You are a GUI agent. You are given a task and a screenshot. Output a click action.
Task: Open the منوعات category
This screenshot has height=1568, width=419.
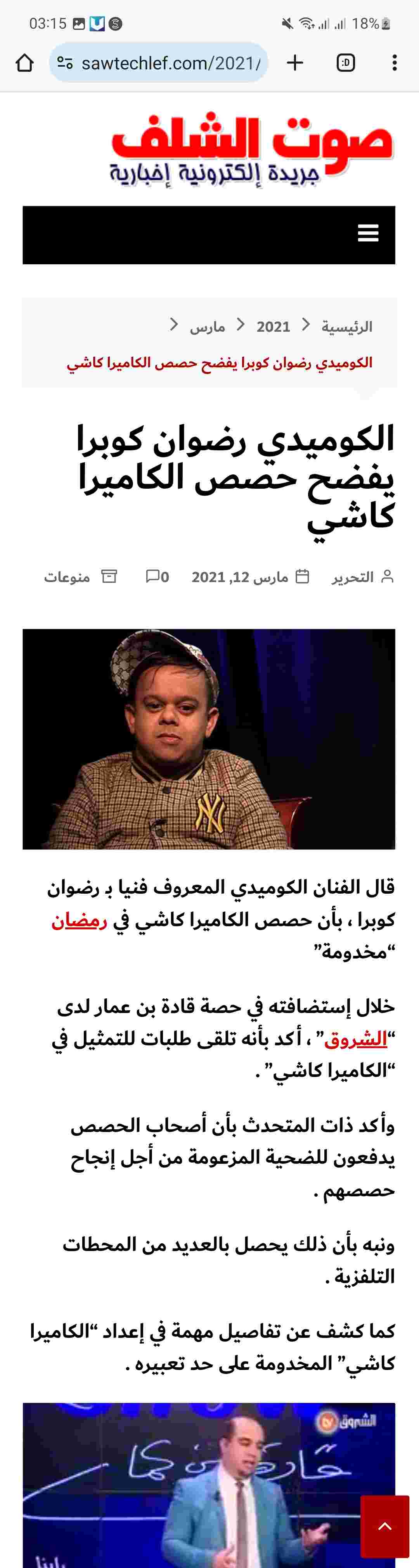67,577
